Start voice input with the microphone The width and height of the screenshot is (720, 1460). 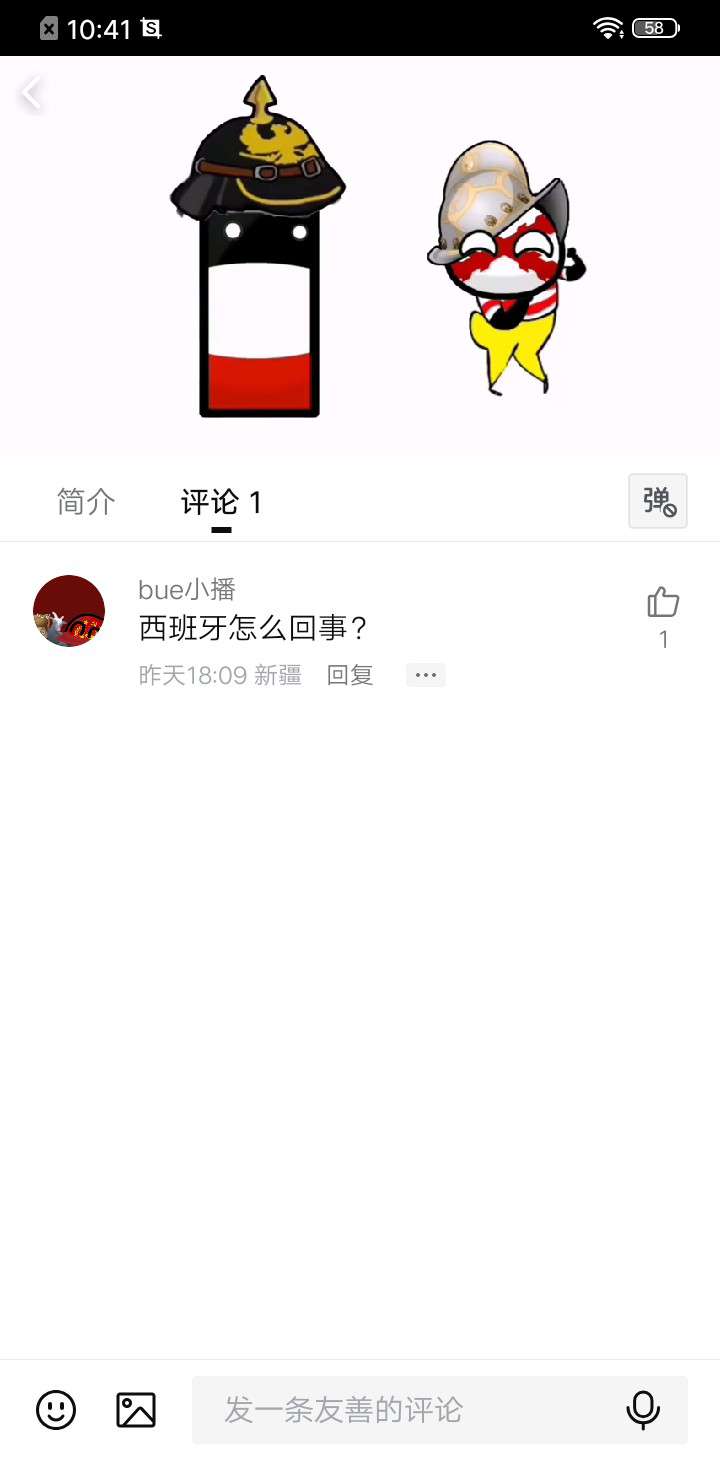643,1410
